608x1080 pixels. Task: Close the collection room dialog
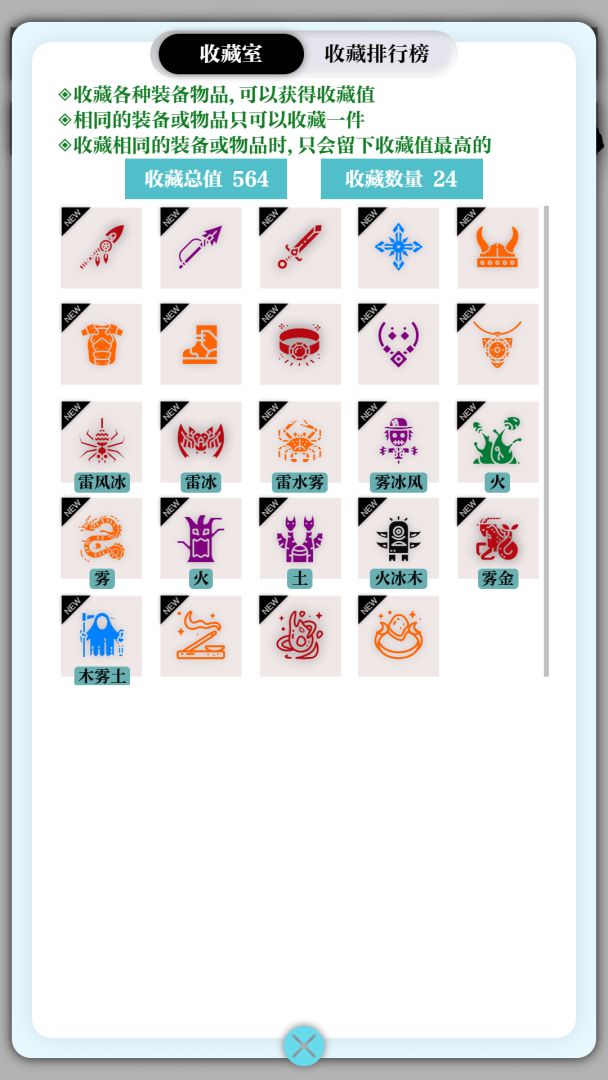coord(303,1046)
